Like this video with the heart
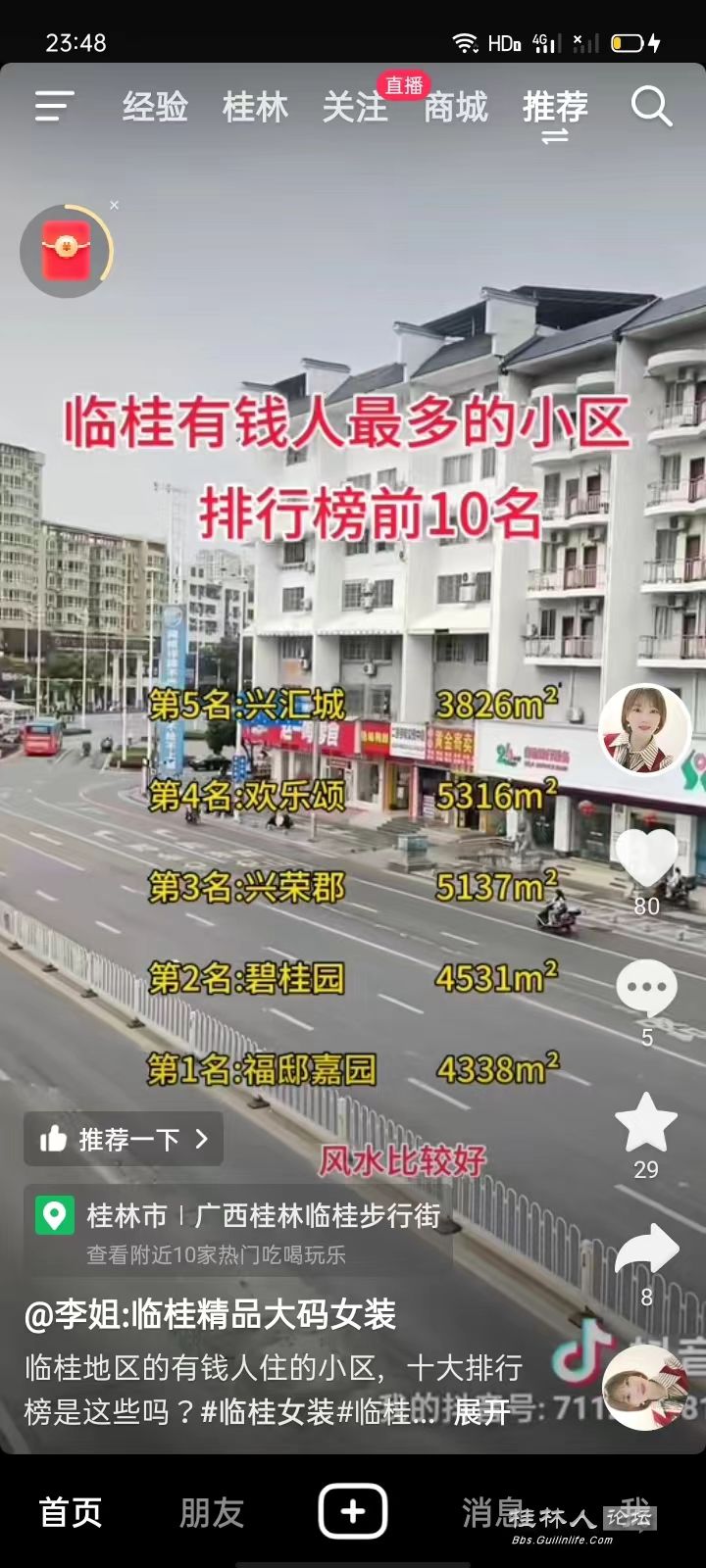Image resolution: width=706 pixels, height=1568 pixels. pos(646,857)
